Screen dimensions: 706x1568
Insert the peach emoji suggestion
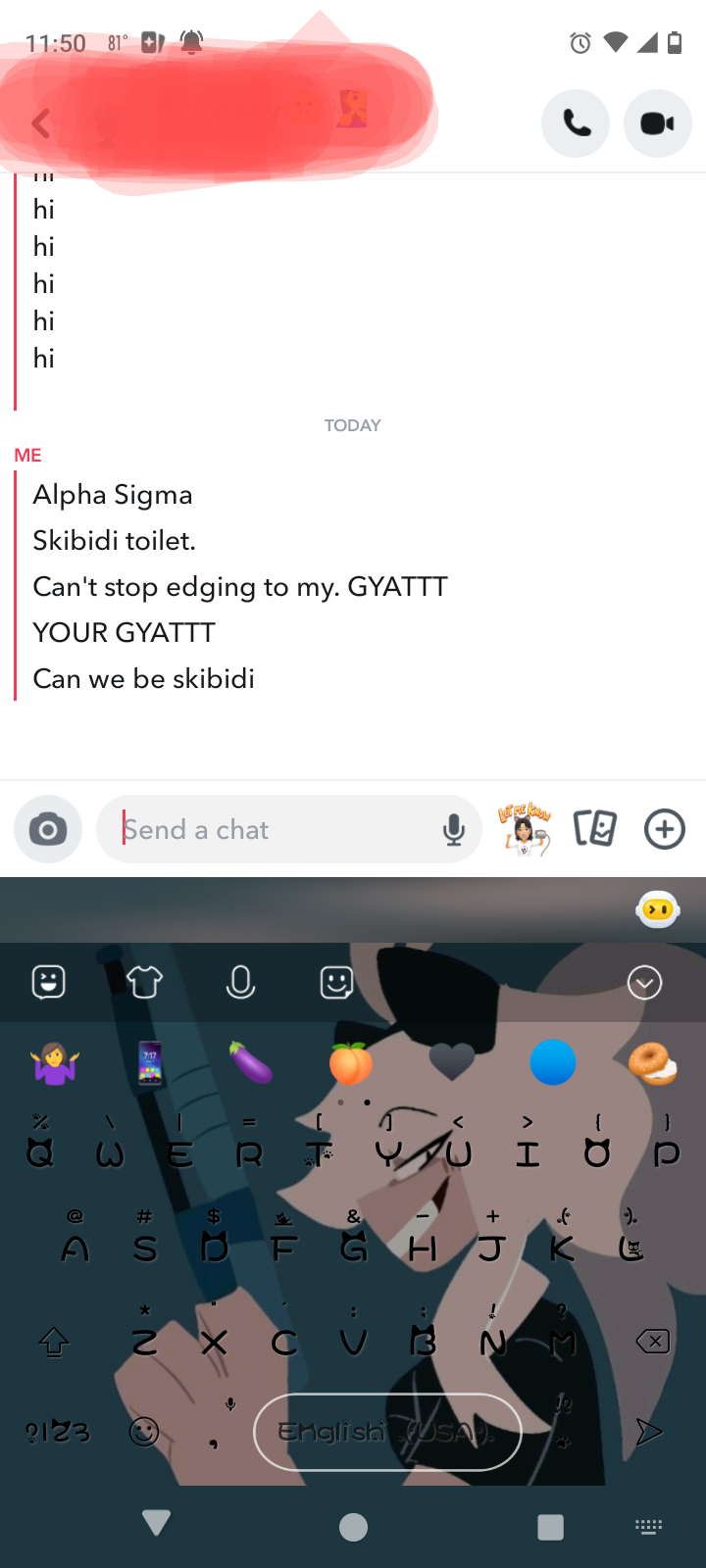coord(350,1063)
